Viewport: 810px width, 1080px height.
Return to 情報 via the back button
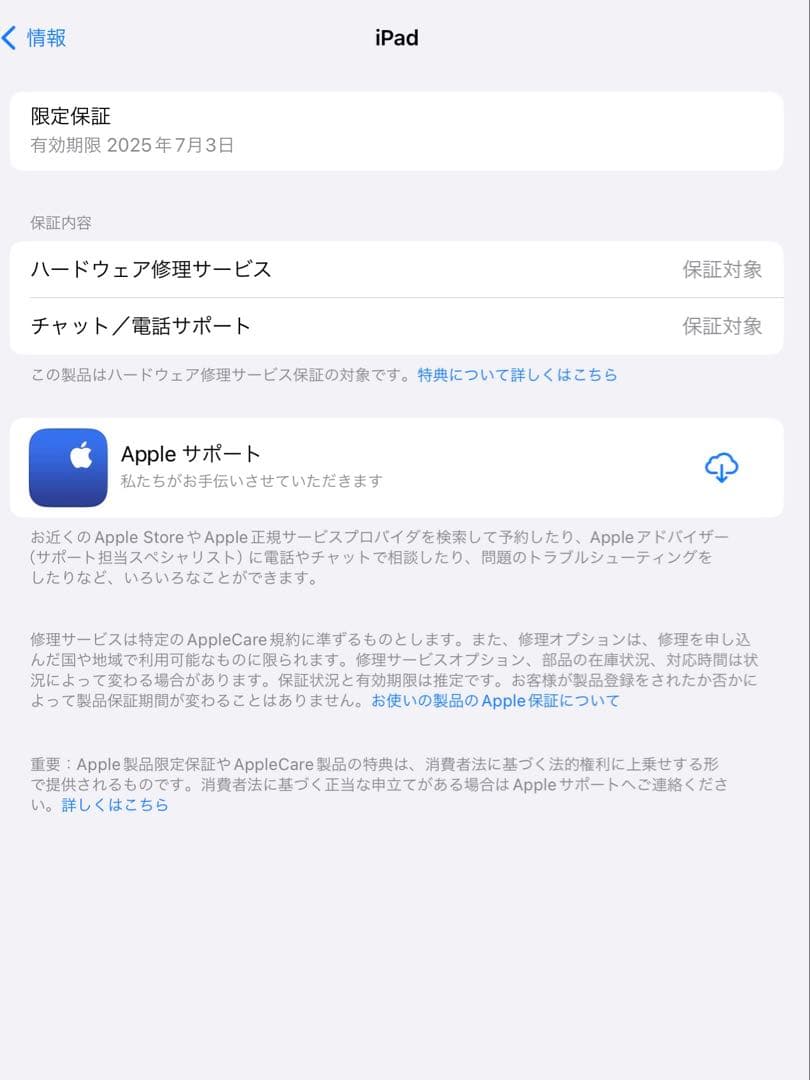click(x=35, y=37)
